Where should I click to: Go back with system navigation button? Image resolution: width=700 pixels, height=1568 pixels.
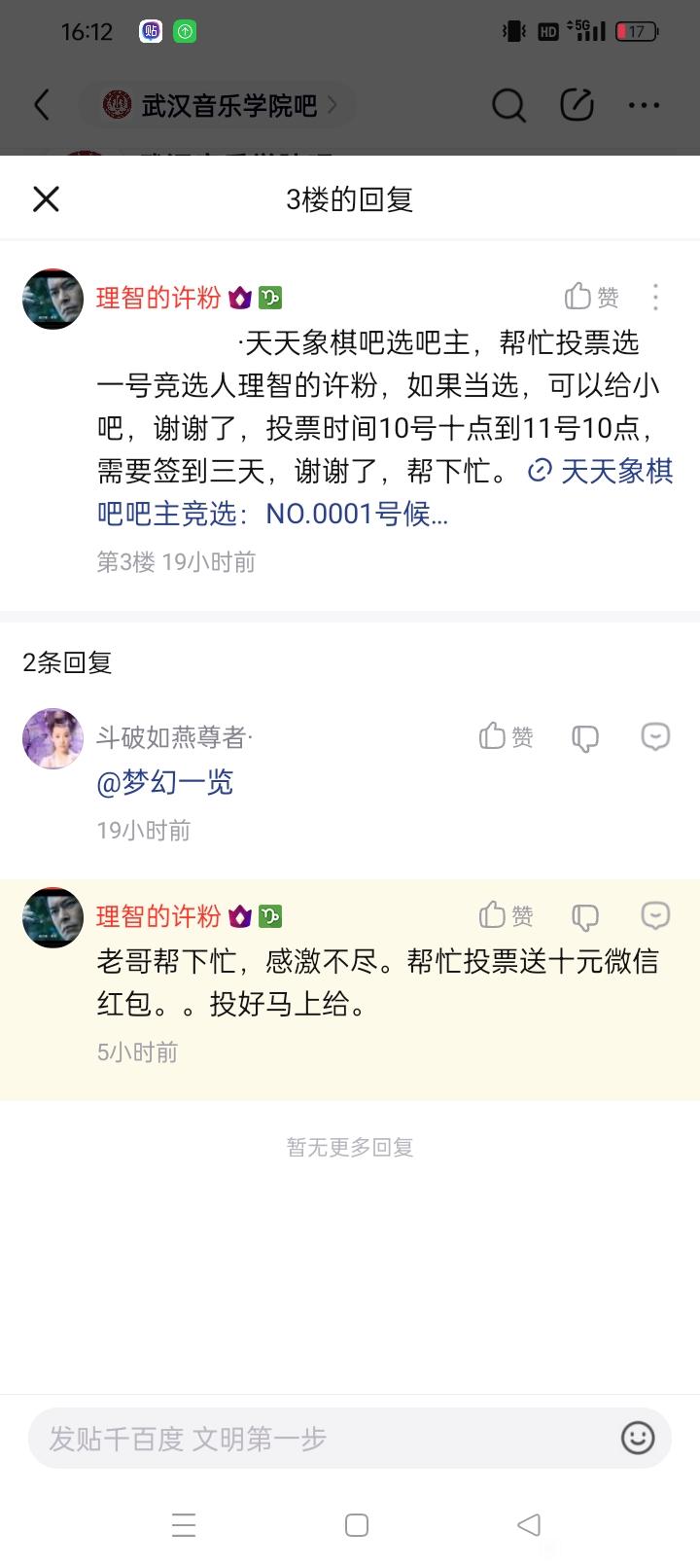529,1524
